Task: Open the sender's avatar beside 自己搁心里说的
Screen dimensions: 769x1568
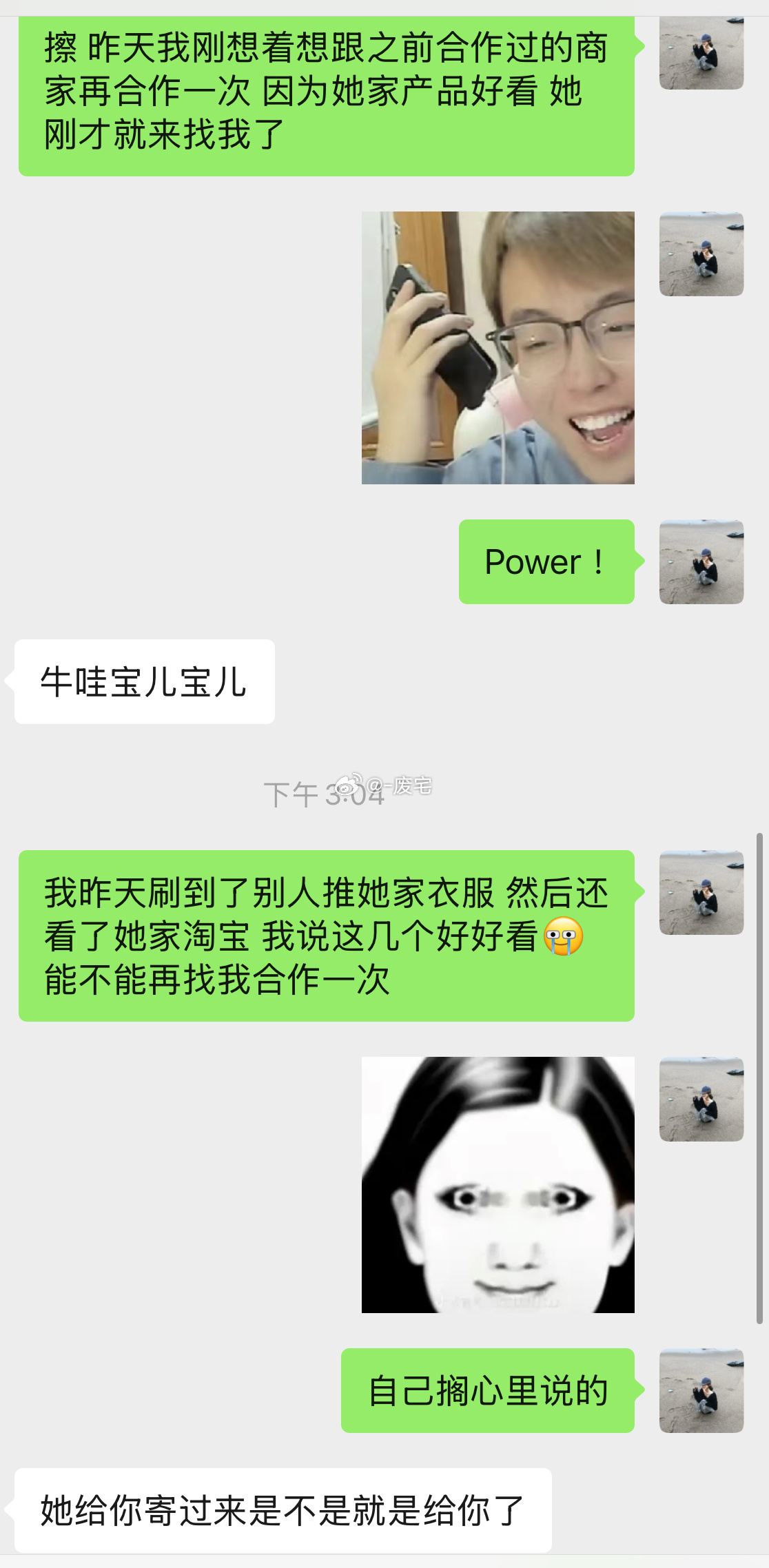Action: click(x=701, y=1390)
